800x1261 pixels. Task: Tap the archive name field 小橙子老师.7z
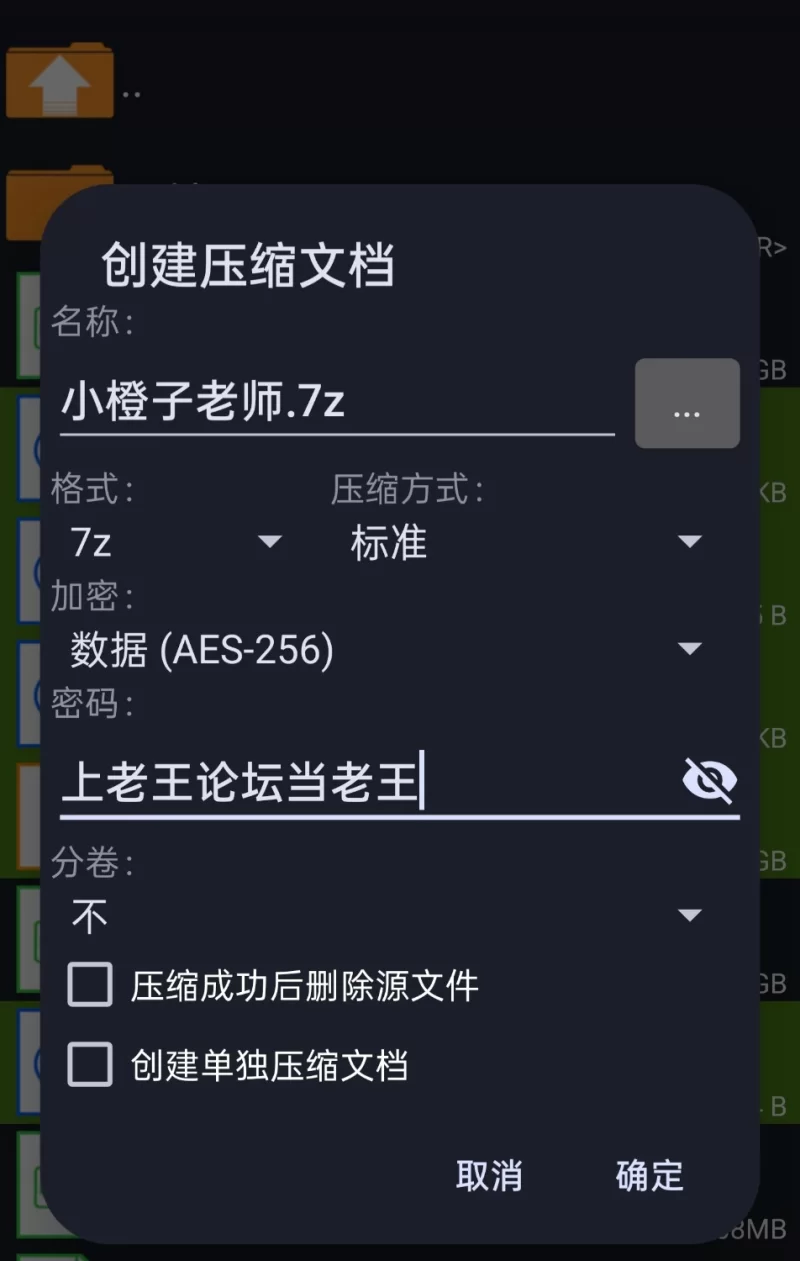pos(335,403)
